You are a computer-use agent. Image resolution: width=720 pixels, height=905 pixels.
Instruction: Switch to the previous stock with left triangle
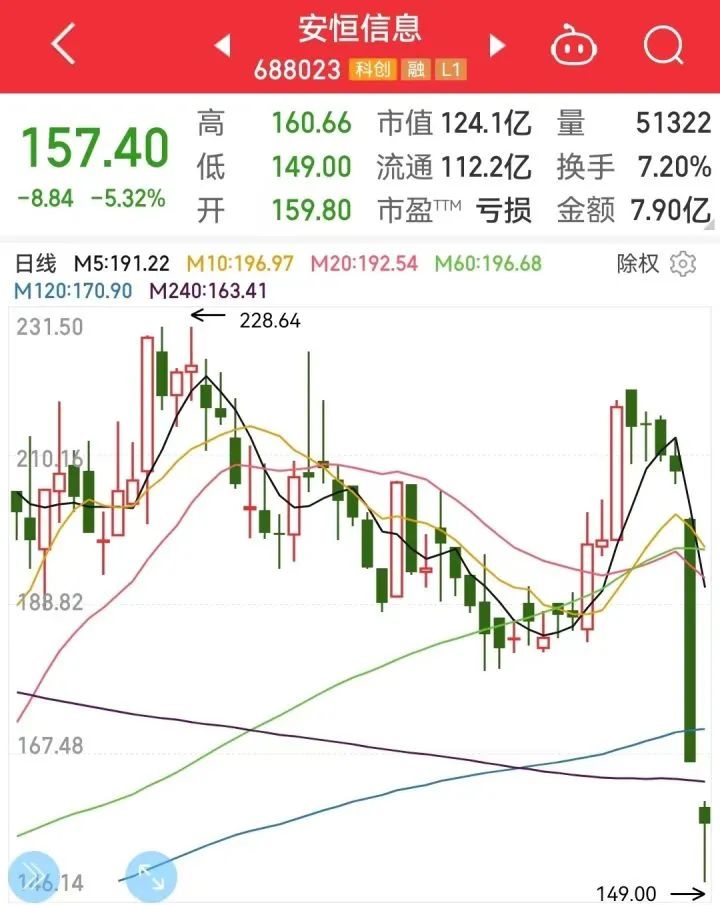tap(222, 45)
